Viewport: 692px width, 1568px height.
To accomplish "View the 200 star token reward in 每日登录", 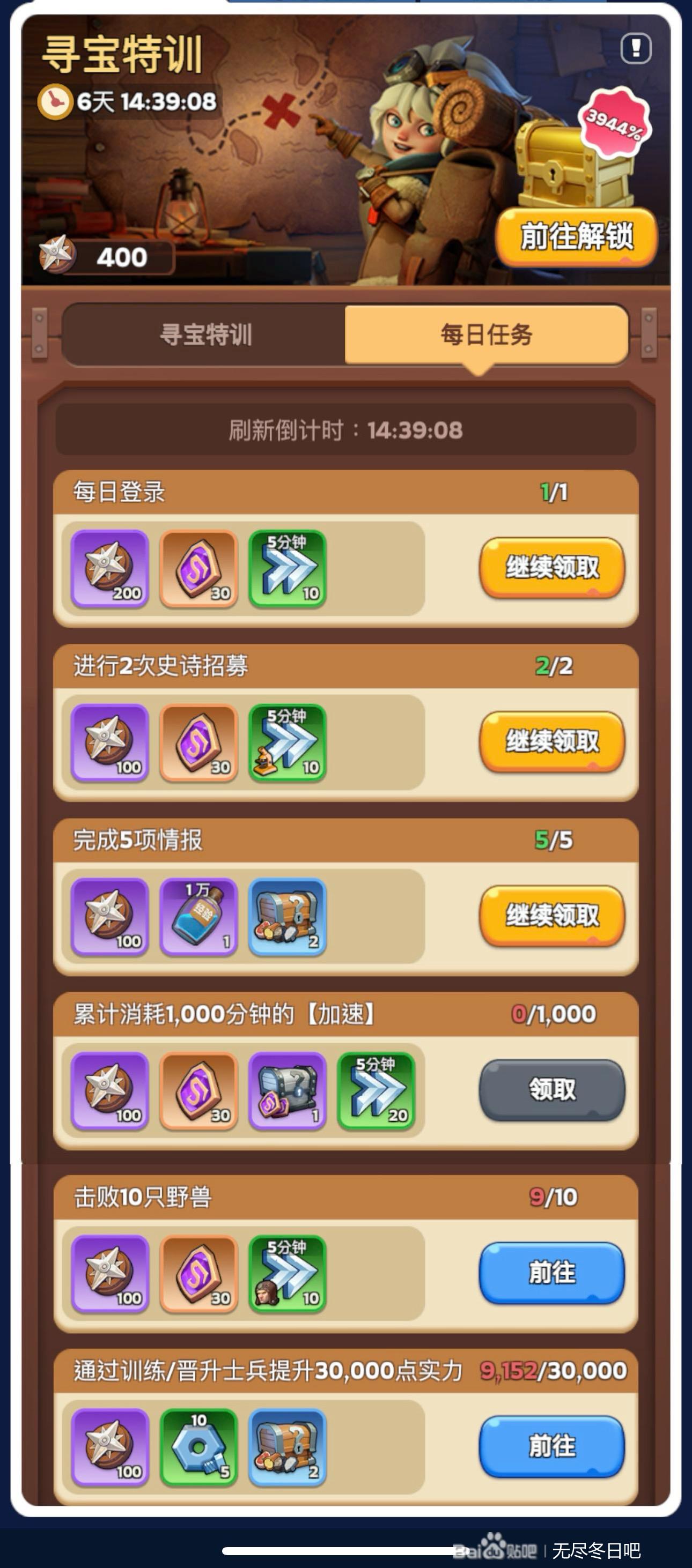I will 111,569.
